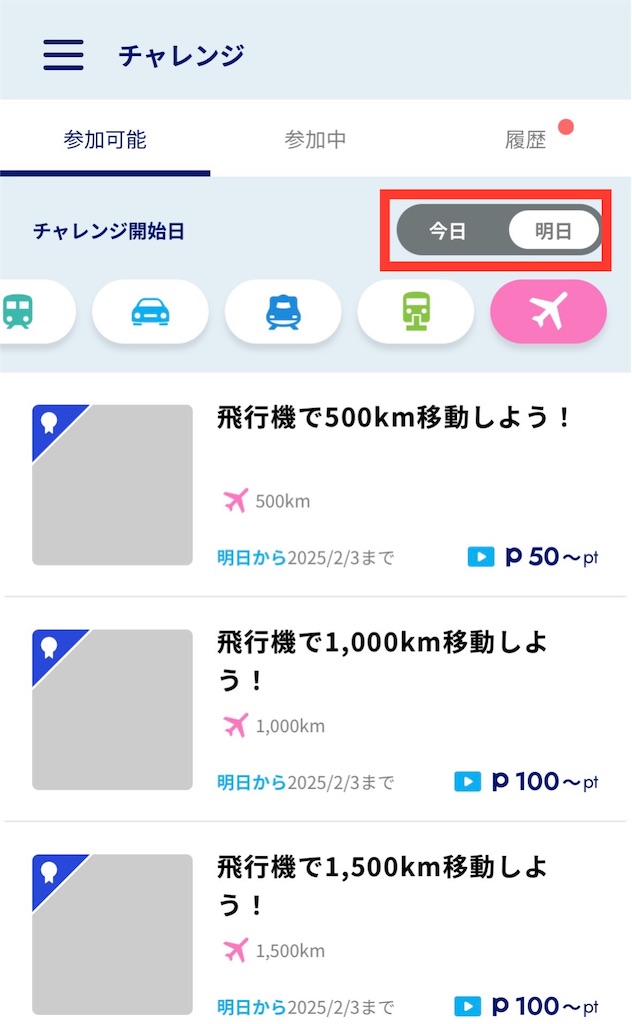Select the pink airplane filter chip
This screenshot has width=632, height=1024.
pyautogui.click(x=548, y=312)
